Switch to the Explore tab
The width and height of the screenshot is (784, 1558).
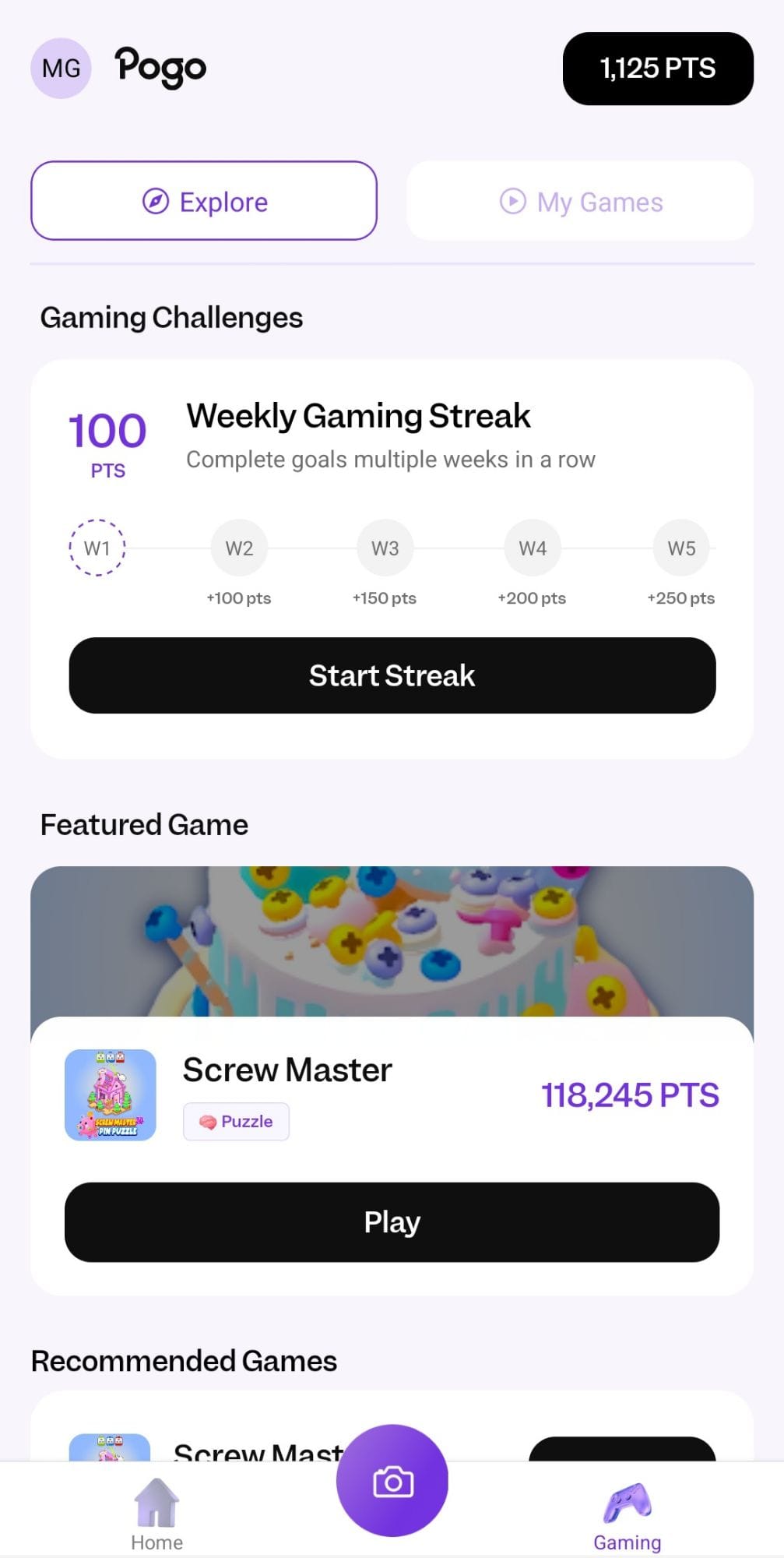pyautogui.click(x=203, y=202)
